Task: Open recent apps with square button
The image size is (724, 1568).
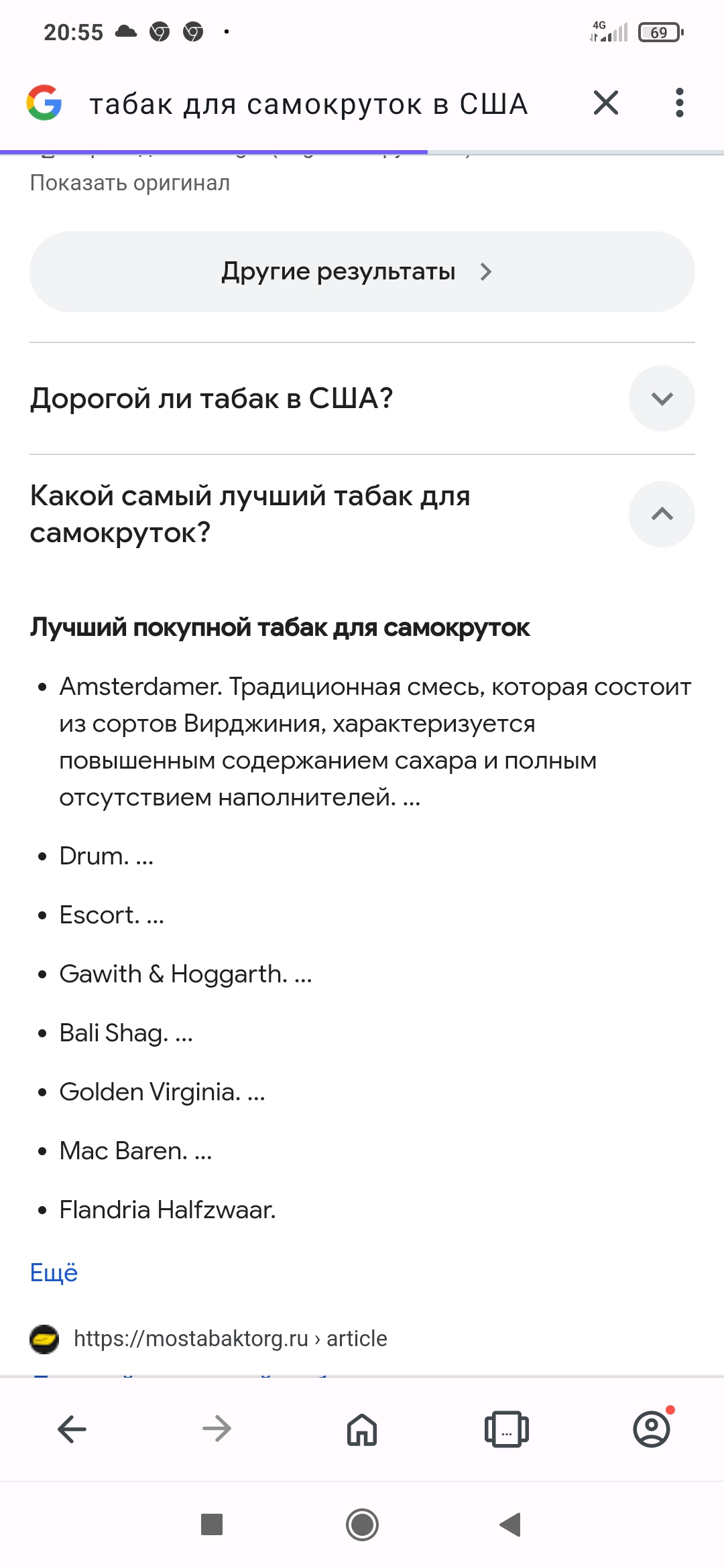Action: click(x=212, y=1525)
